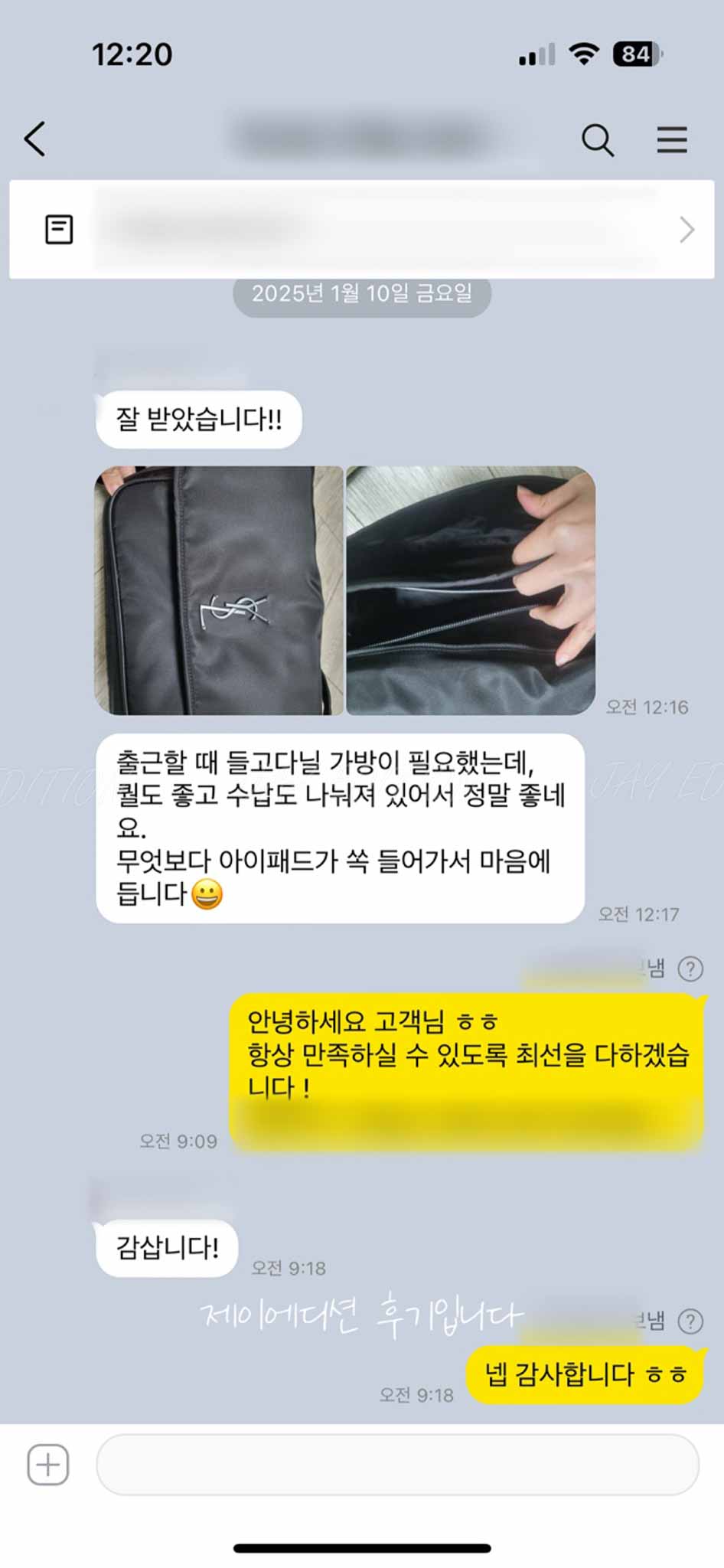Image resolution: width=724 pixels, height=1568 pixels.
Task: View the YSL bag front photo
Action: 219,590
